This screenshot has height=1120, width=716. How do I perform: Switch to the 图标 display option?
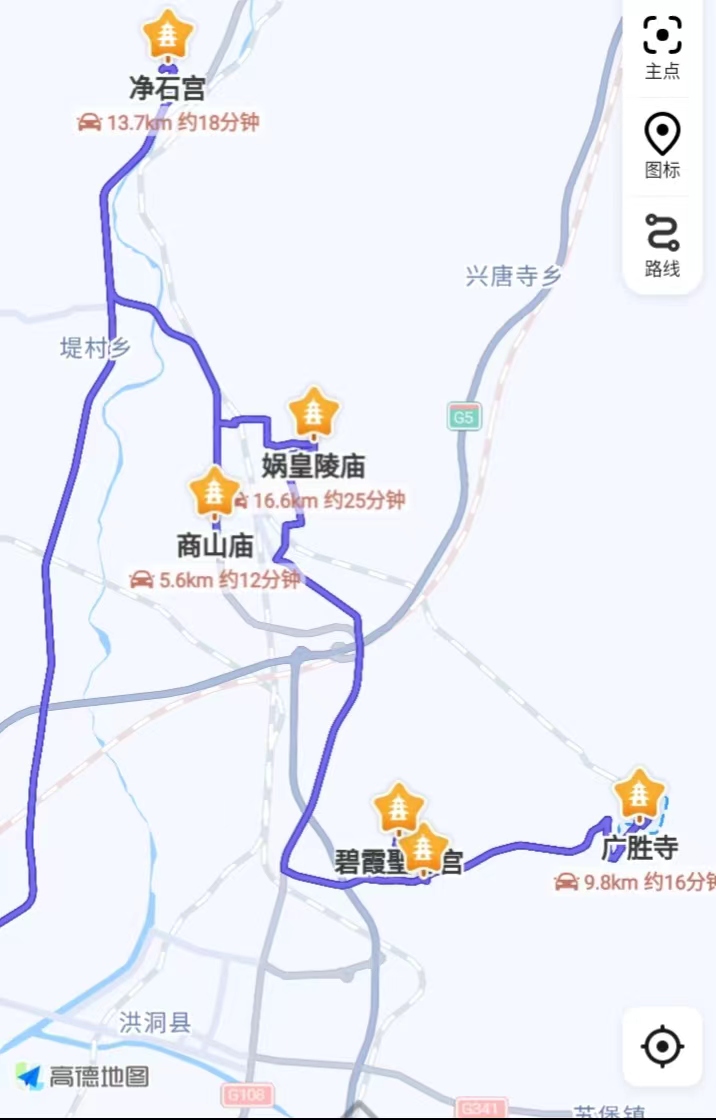[x=662, y=146]
